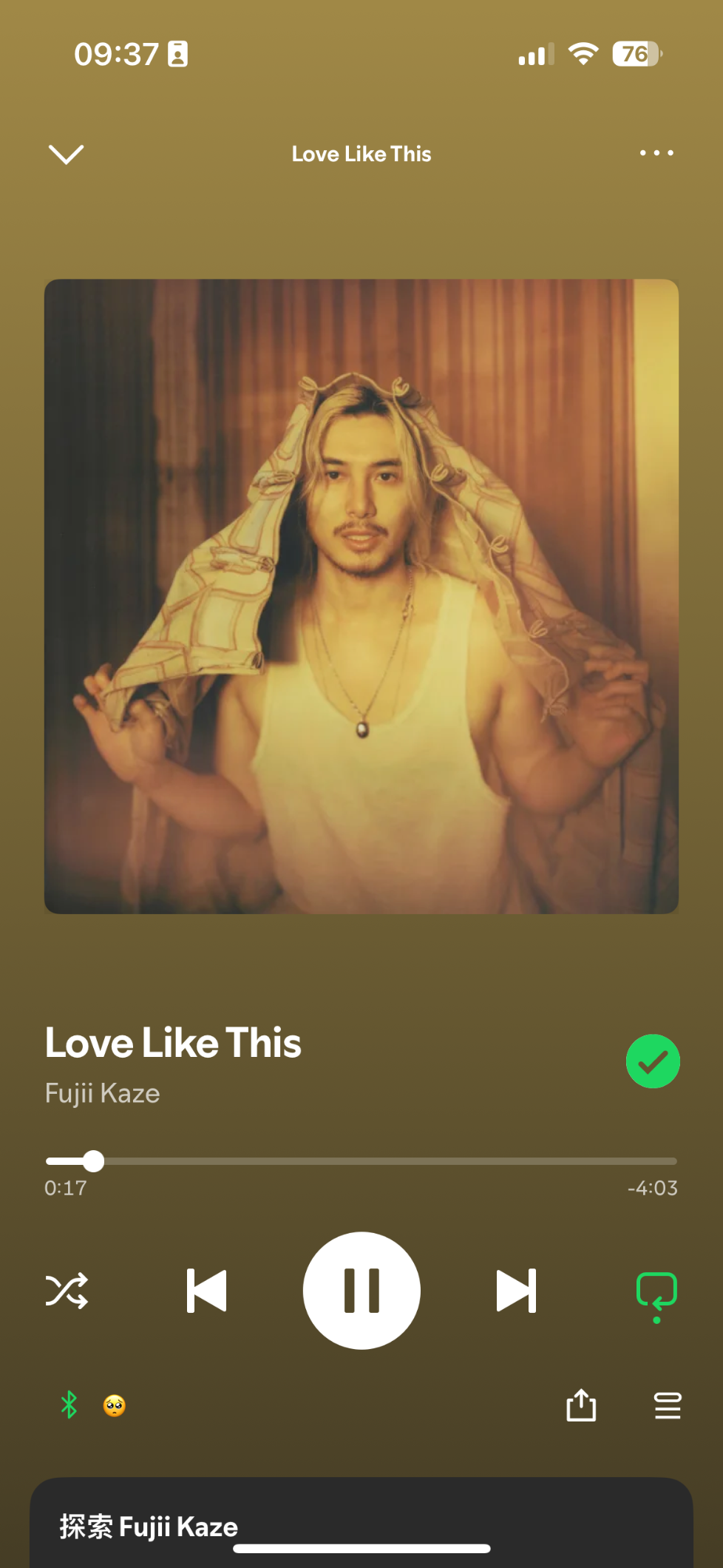
Task: Tap the playback progress slider knob
Action: 93,1161
